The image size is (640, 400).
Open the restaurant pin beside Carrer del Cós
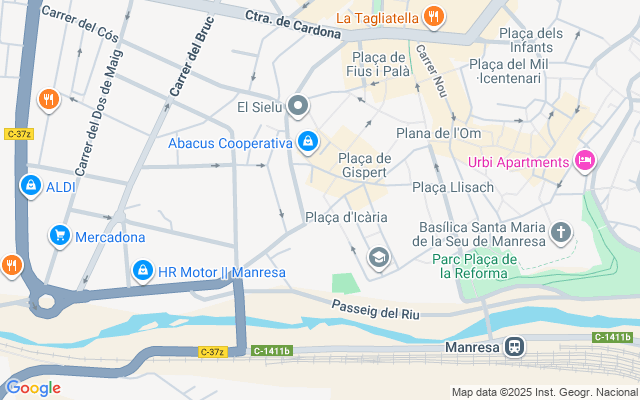point(47,99)
